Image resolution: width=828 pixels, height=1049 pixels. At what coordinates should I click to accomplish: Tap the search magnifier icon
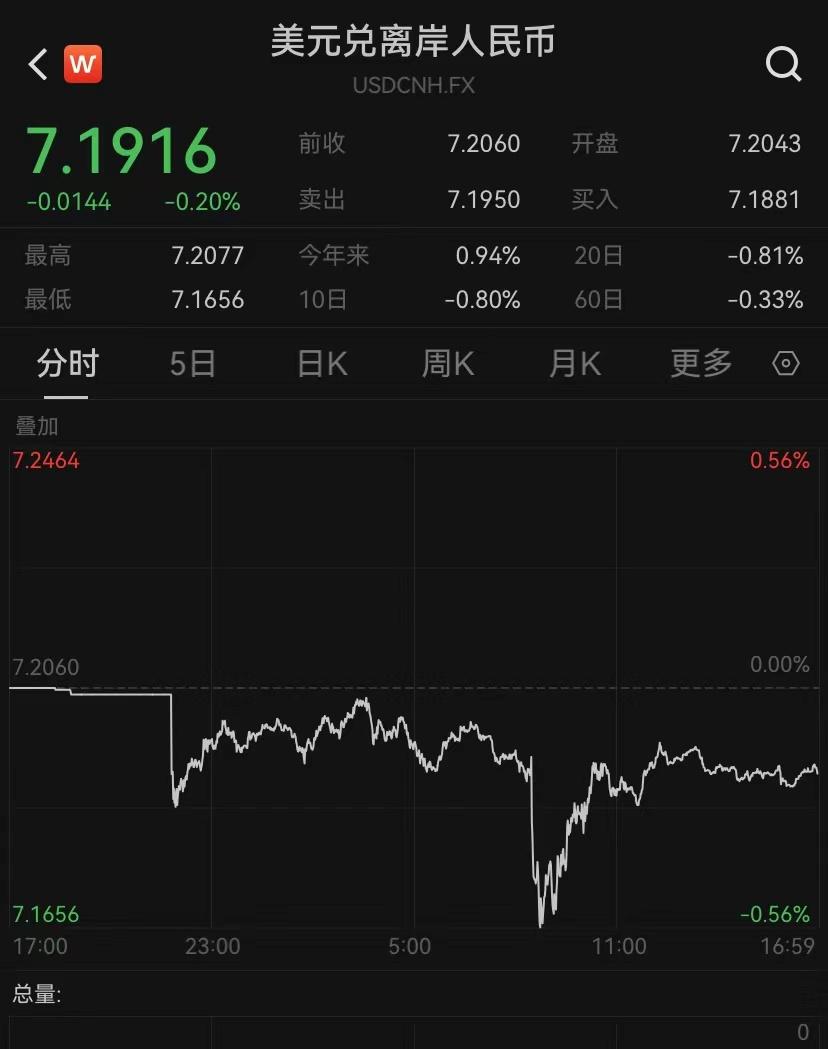click(784, 63)
